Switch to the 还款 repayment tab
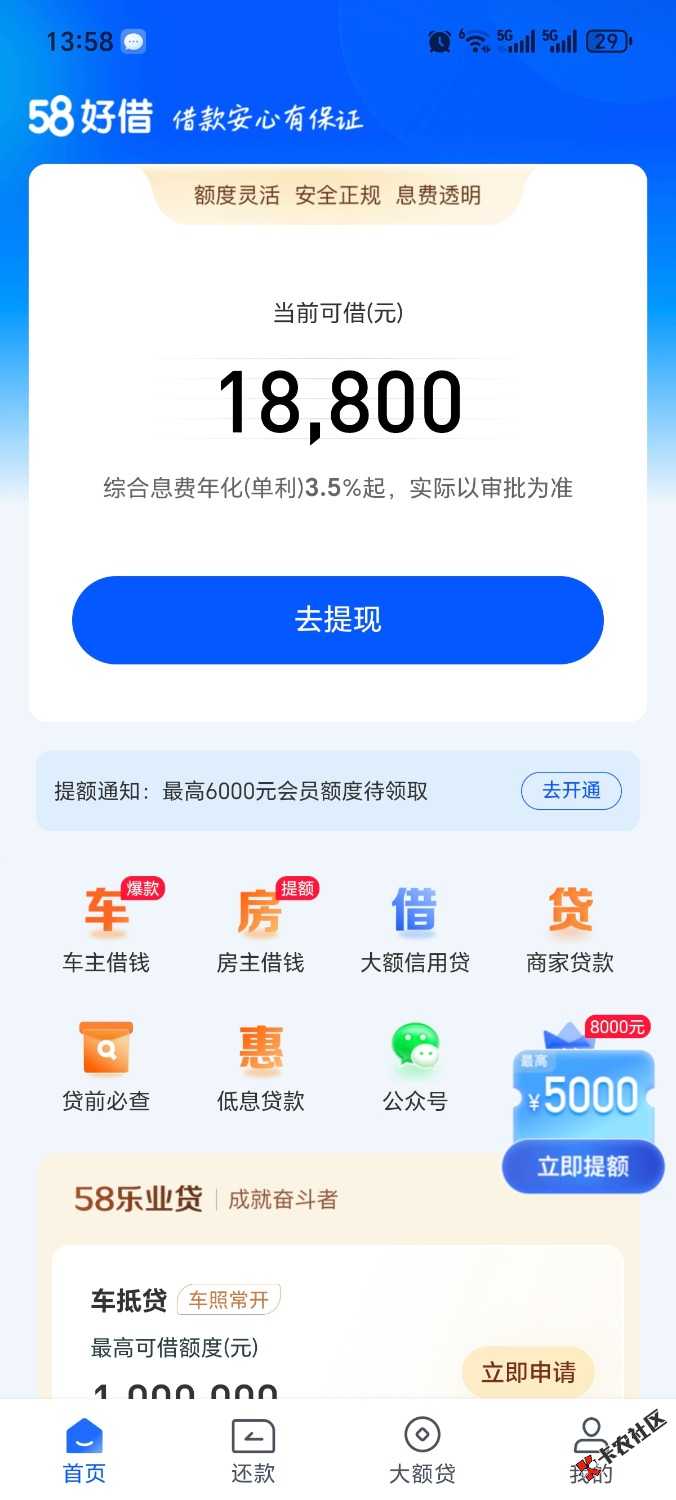The width and height of the screenshot is (676, 1500). pyautogui.click(x=253, y=1450)
